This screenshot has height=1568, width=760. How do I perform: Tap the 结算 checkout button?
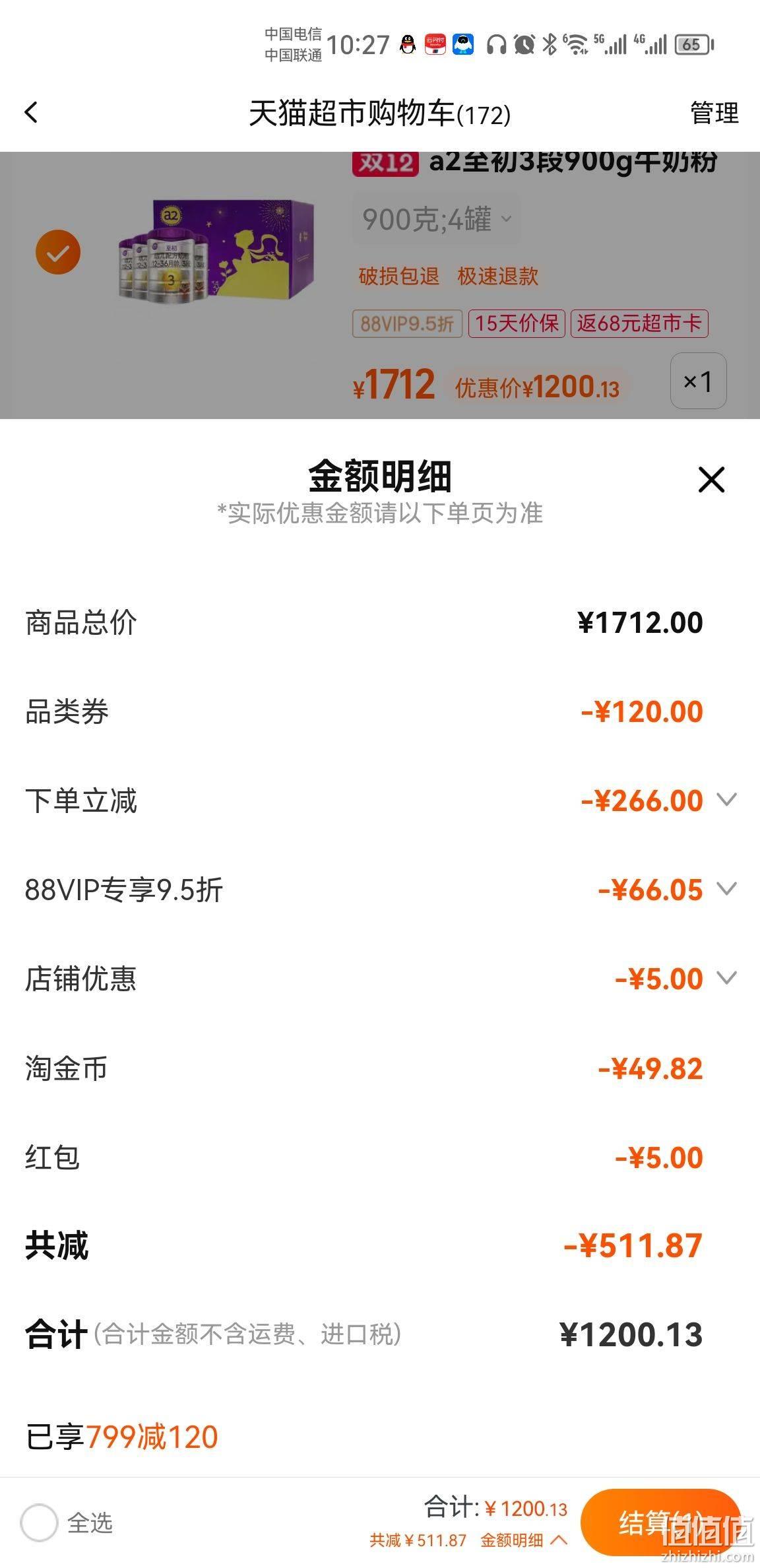pos(660,1522)
